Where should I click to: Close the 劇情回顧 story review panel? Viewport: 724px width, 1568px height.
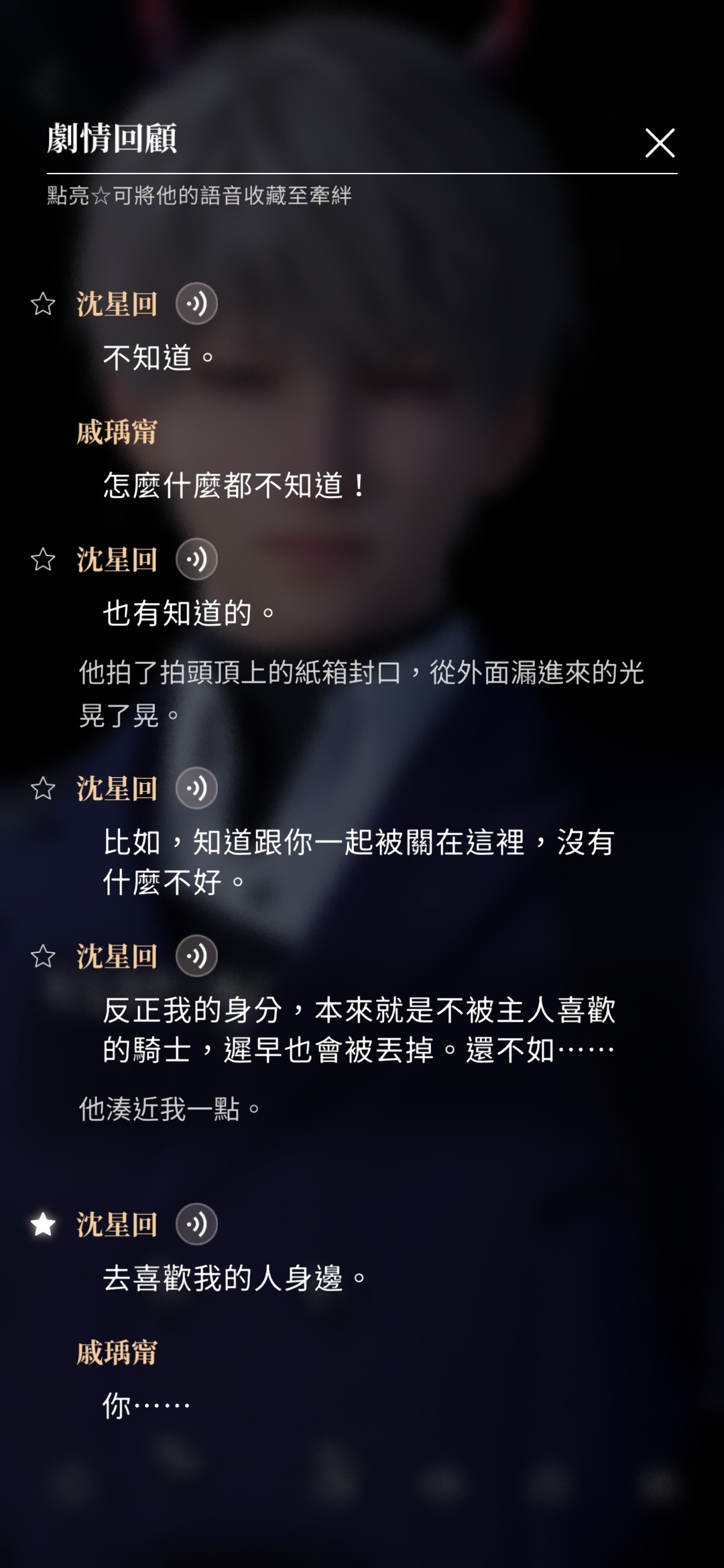click(x=660, y=143)
